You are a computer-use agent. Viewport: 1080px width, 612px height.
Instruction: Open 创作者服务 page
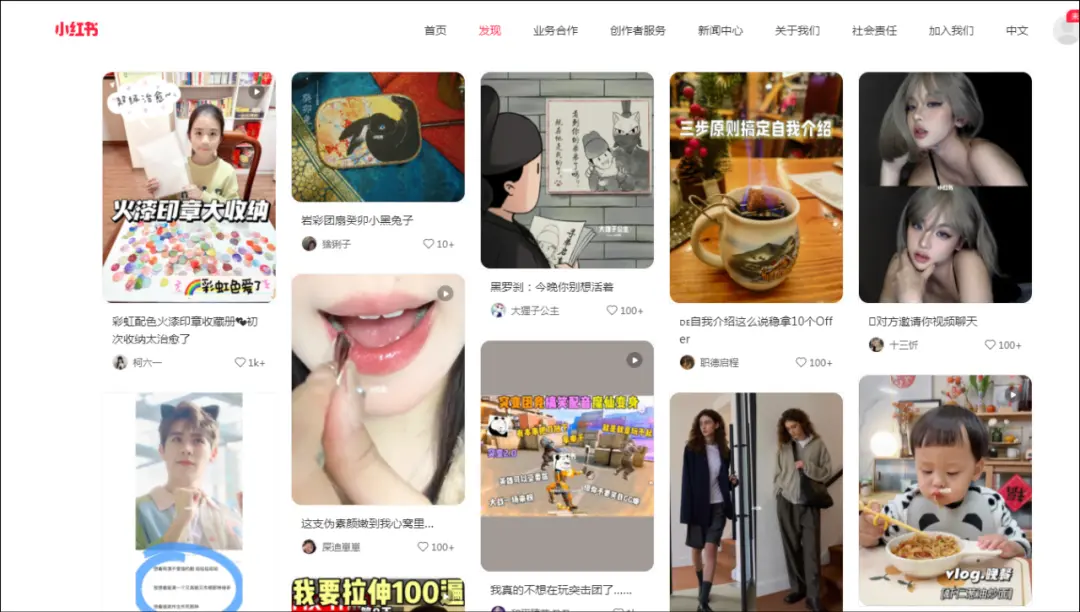637,31
